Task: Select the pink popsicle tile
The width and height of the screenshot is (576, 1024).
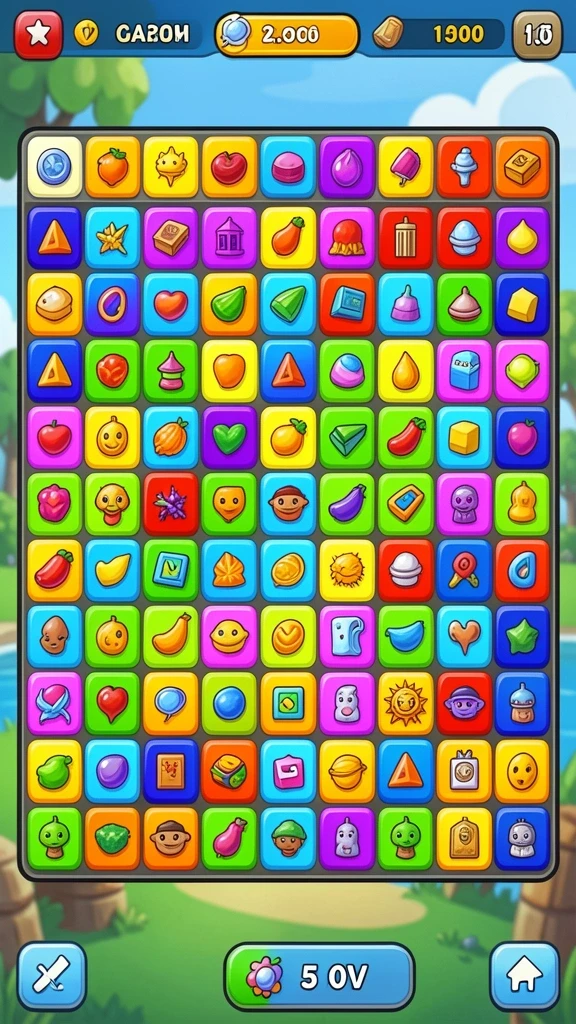Action: [x=406, y=167]
